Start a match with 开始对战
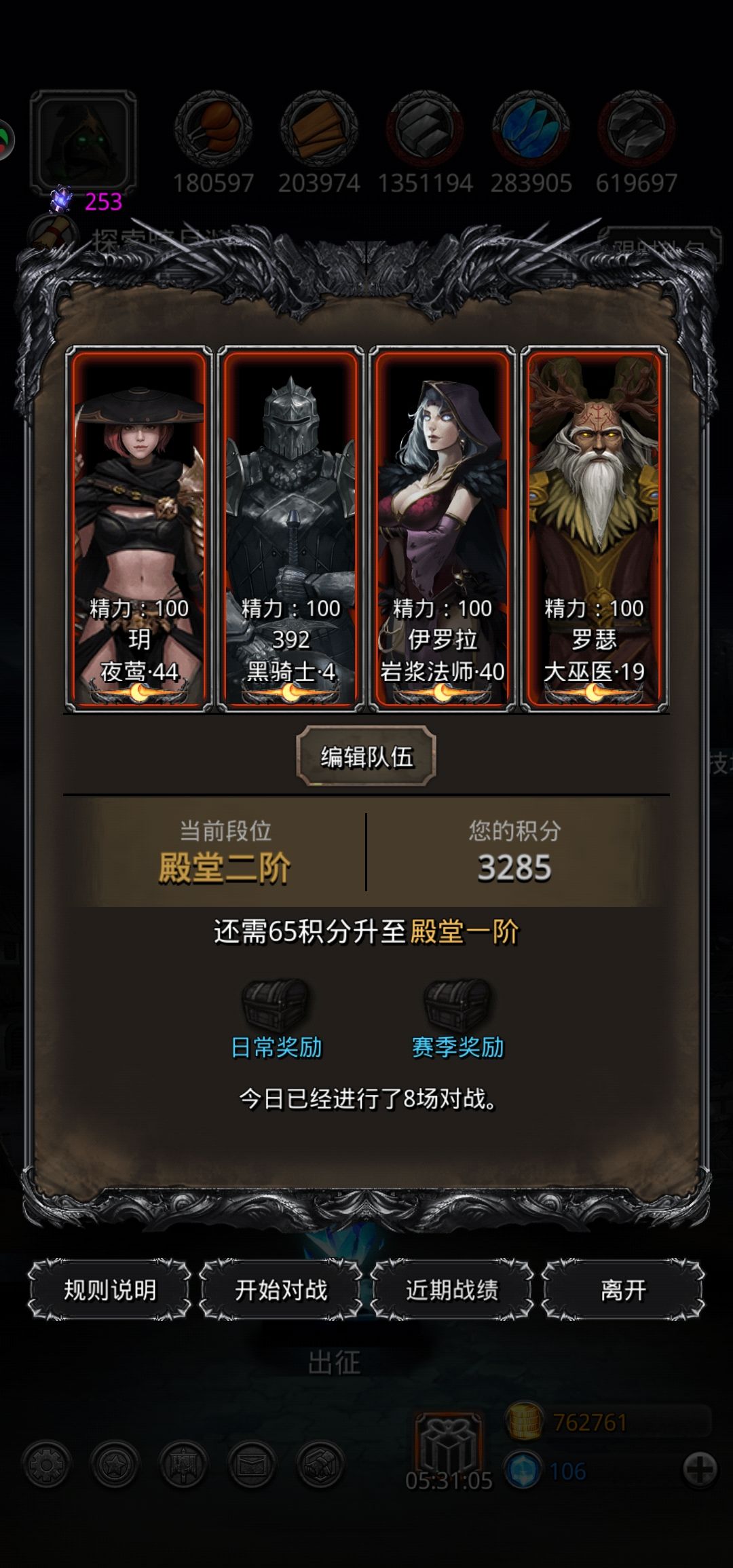 point(280,1290)
